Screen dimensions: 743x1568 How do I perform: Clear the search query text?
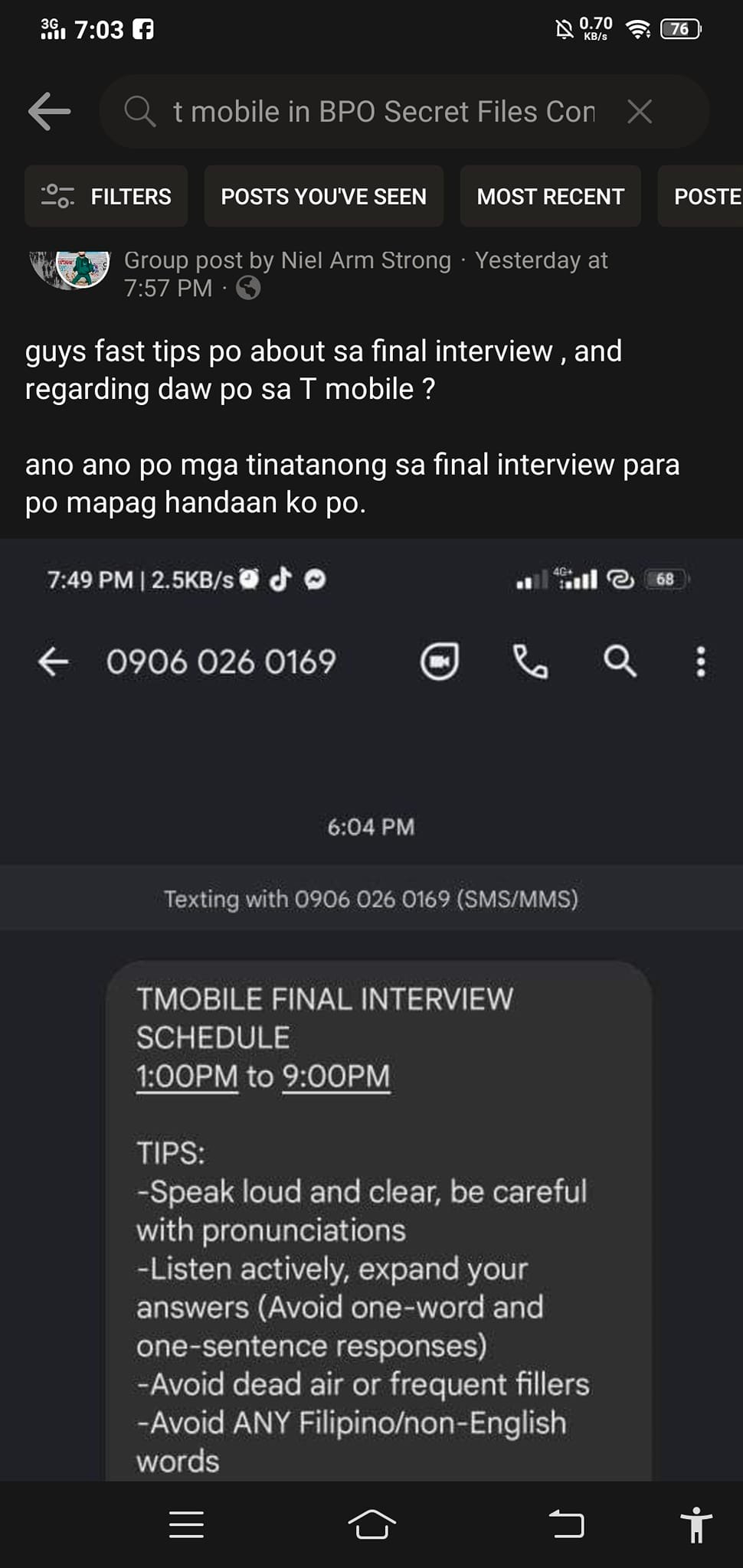pyautogui.click(x=640, y=112)
